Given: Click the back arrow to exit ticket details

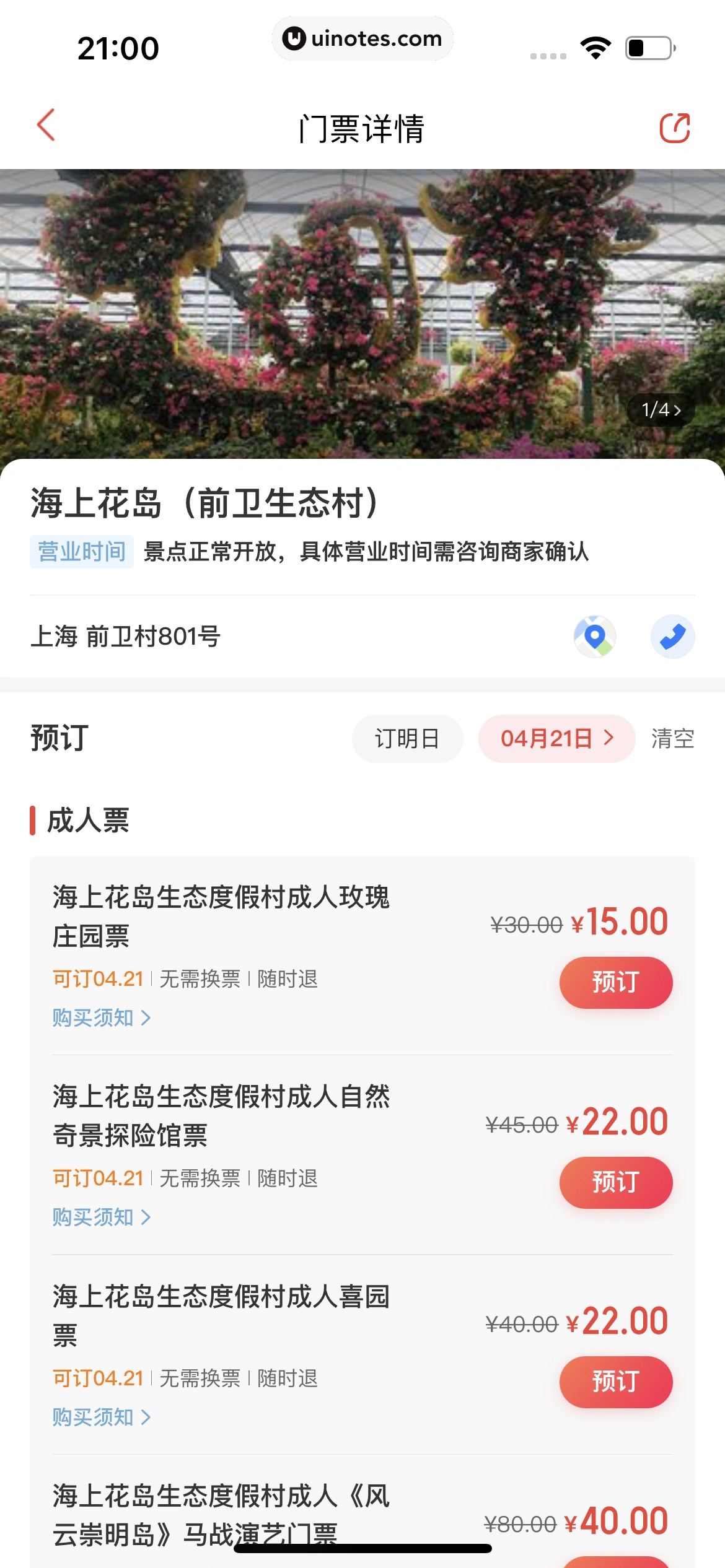Looking at the screenshot, I should tap(46, 124).
